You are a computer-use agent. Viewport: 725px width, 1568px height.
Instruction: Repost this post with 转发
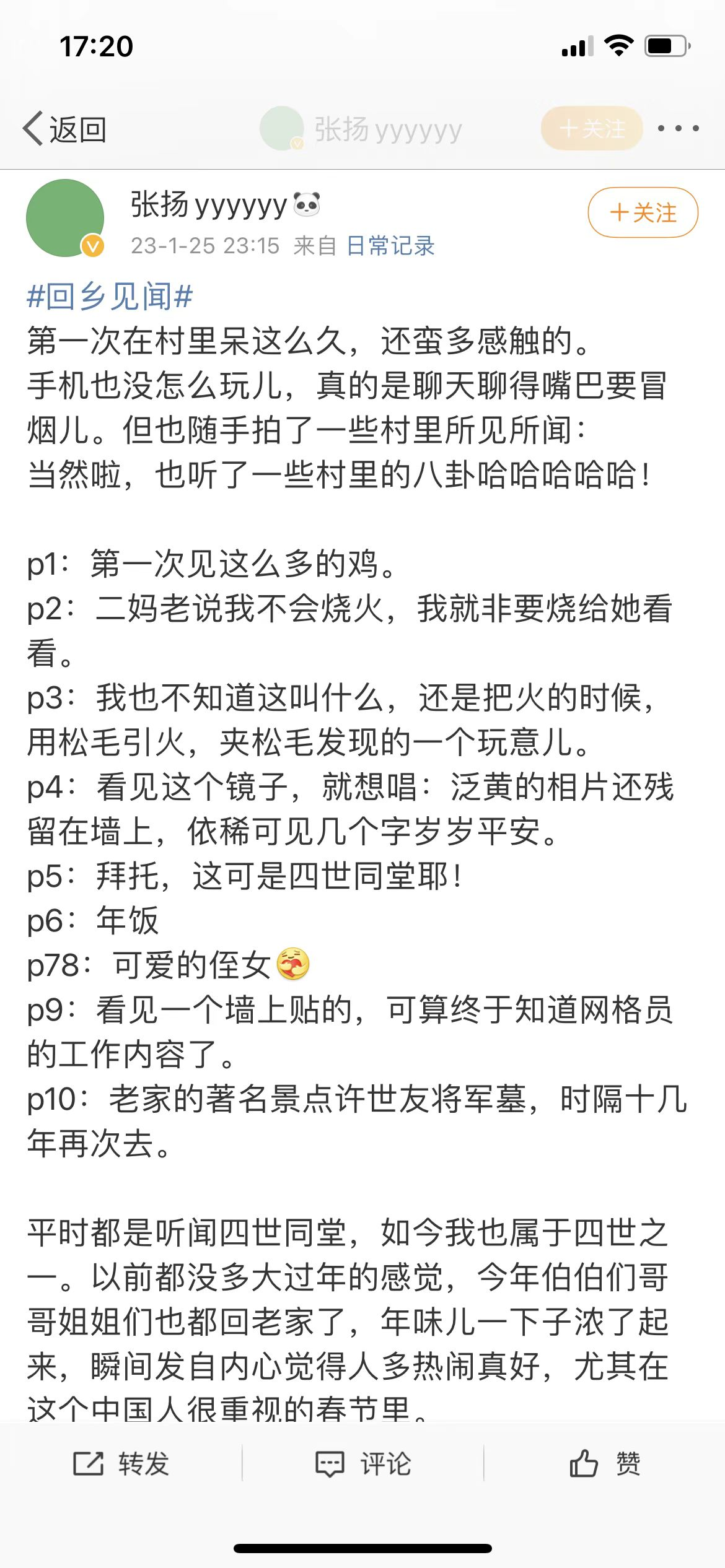121,1464
